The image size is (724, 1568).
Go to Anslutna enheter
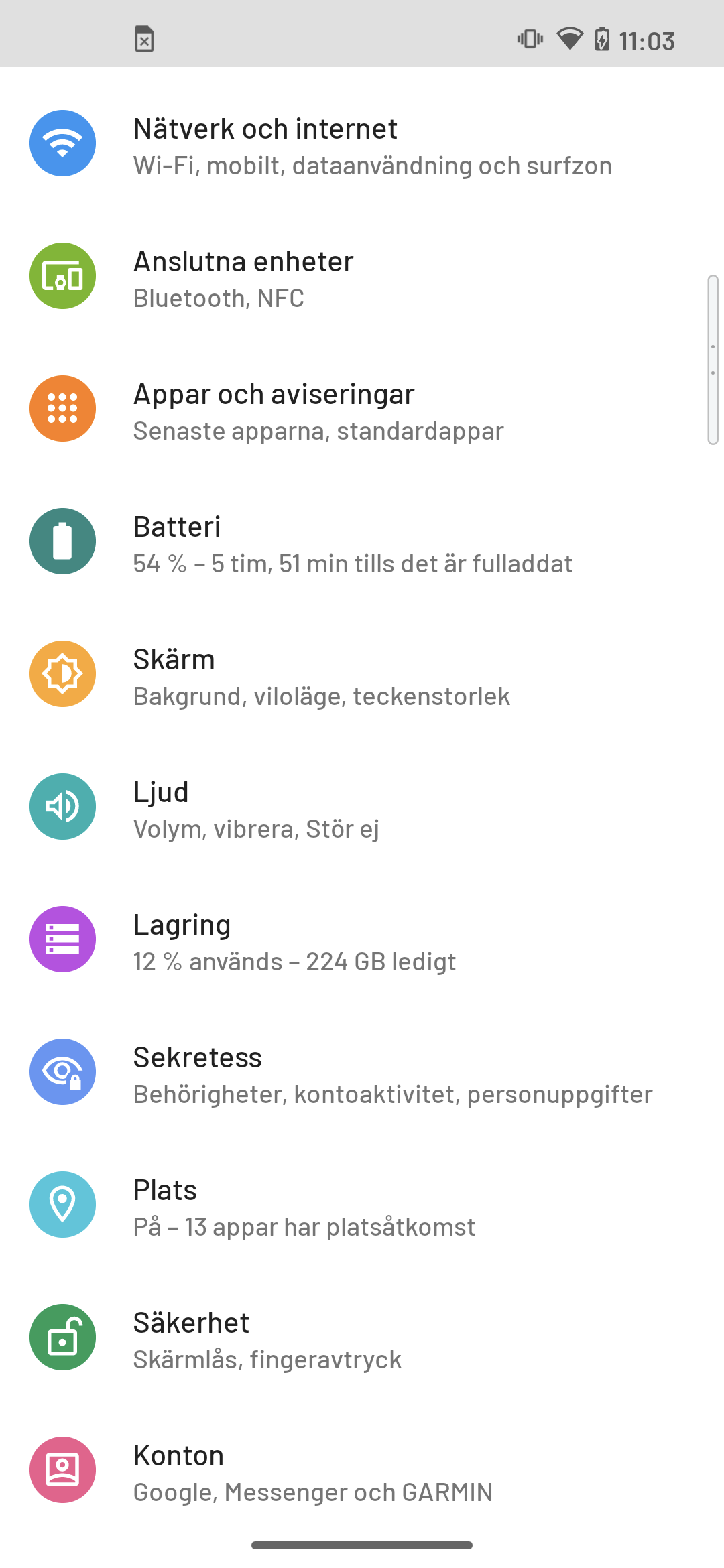click(x=362, y=277)
